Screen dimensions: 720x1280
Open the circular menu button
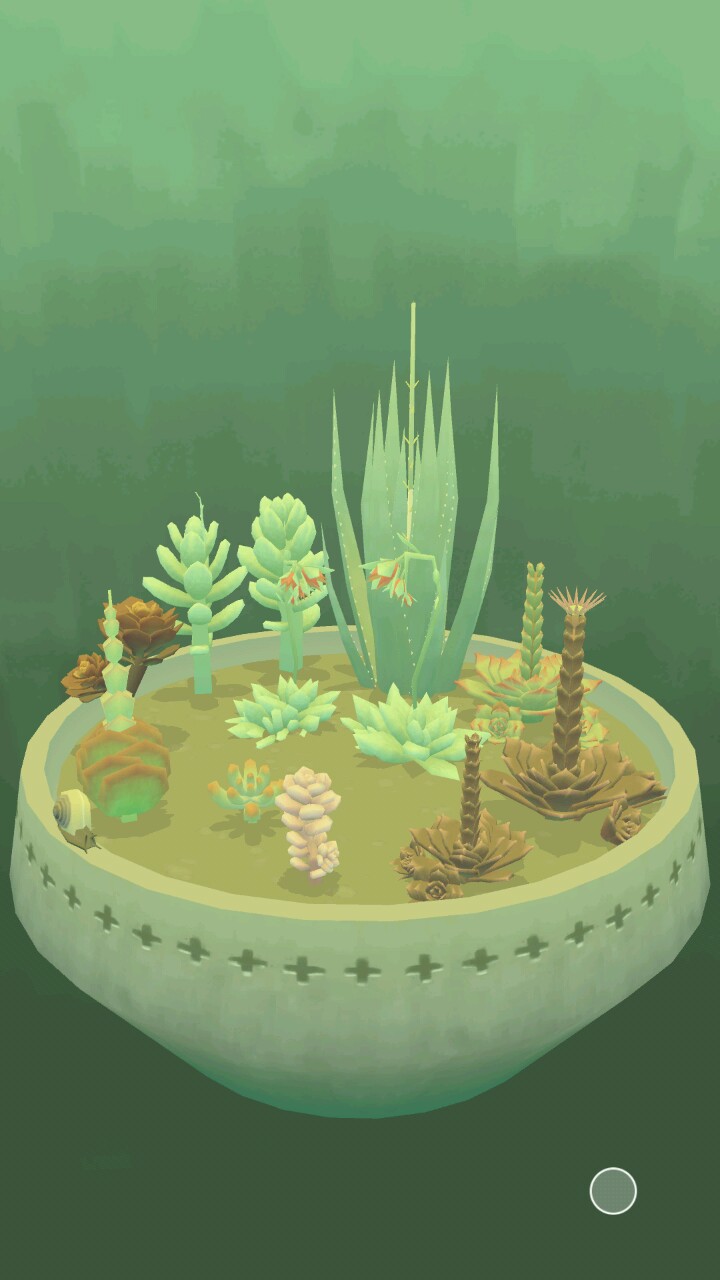click(x=613, y=1191)
